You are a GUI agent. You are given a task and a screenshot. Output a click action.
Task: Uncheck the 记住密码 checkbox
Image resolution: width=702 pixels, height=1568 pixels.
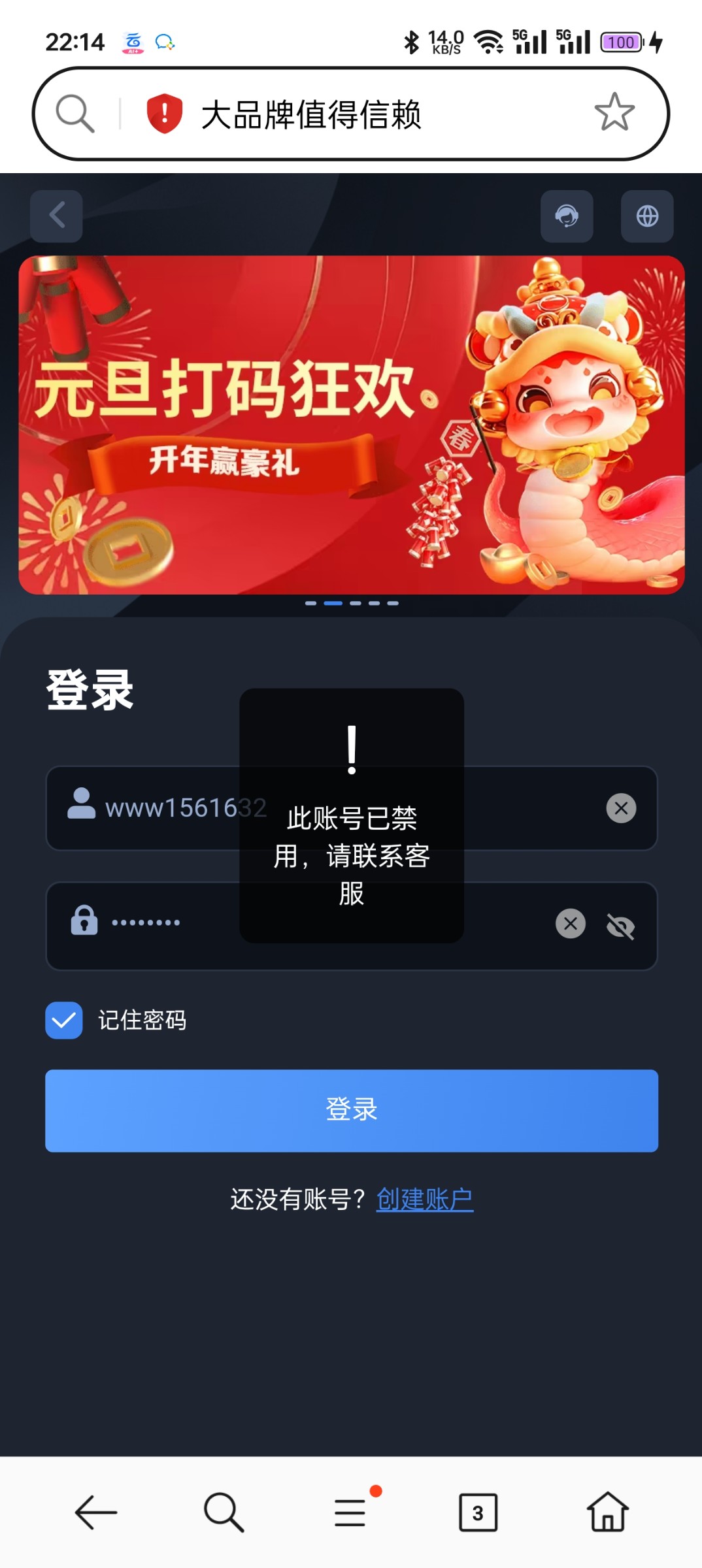[64, 1020]
